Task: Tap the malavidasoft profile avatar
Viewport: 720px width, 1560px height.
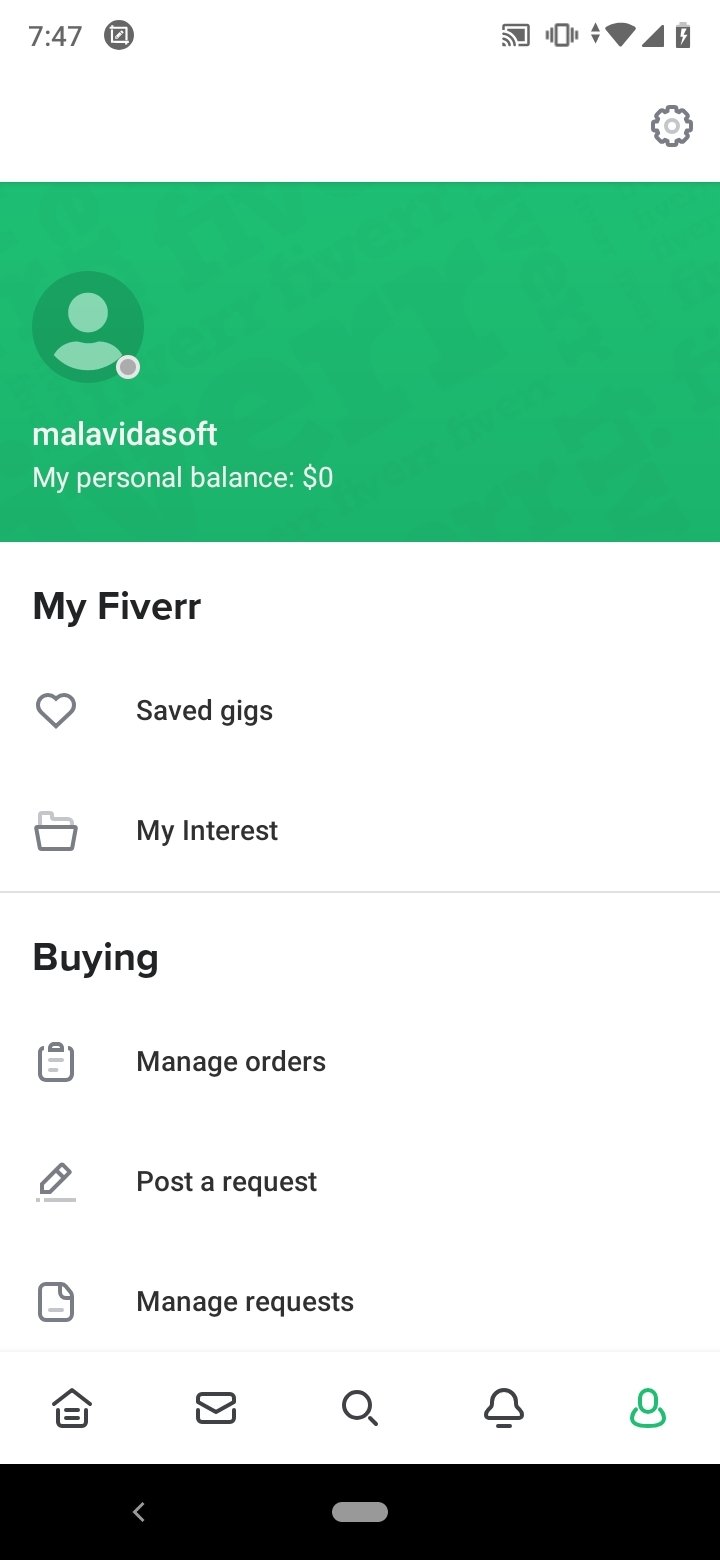Action: pyautogui.click(x=88, y=326)
